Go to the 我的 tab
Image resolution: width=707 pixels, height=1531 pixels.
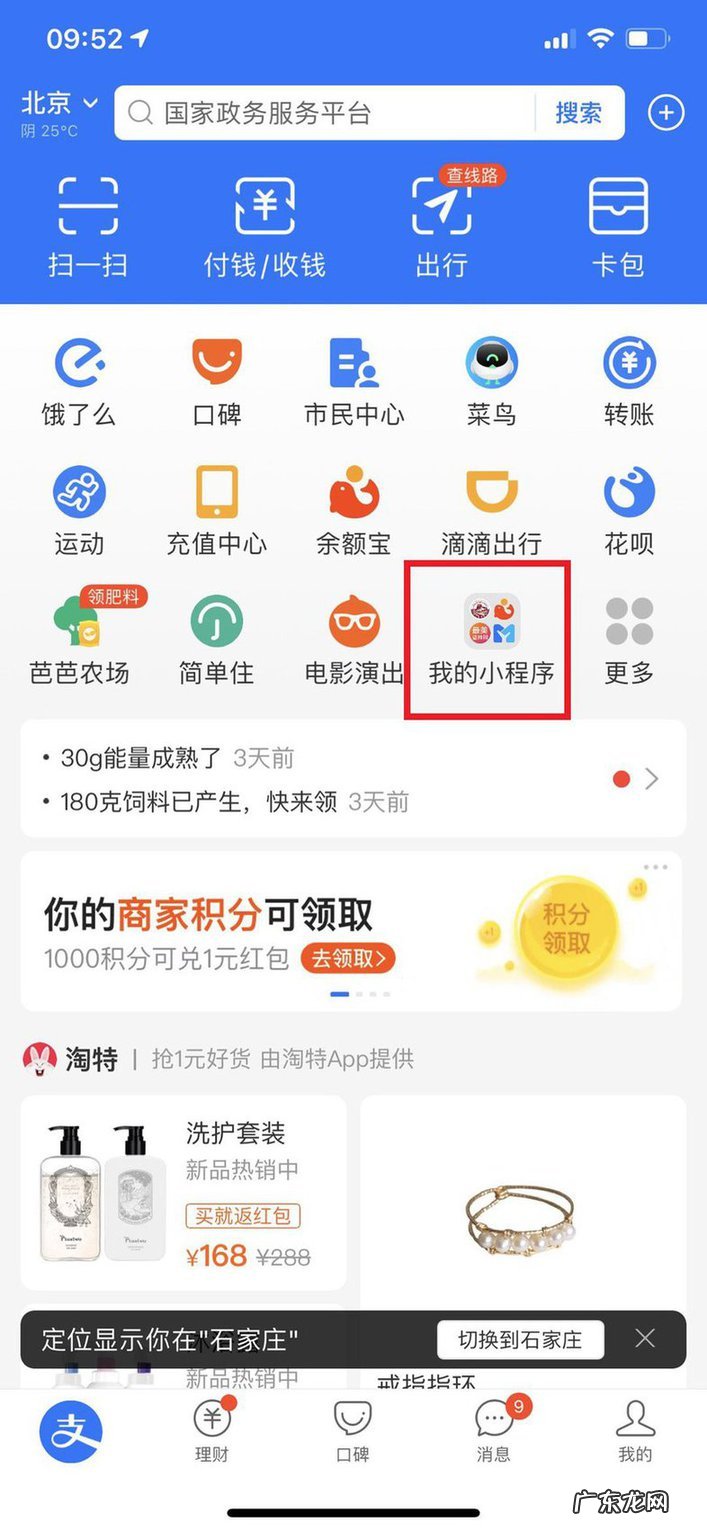(634, 1431)
